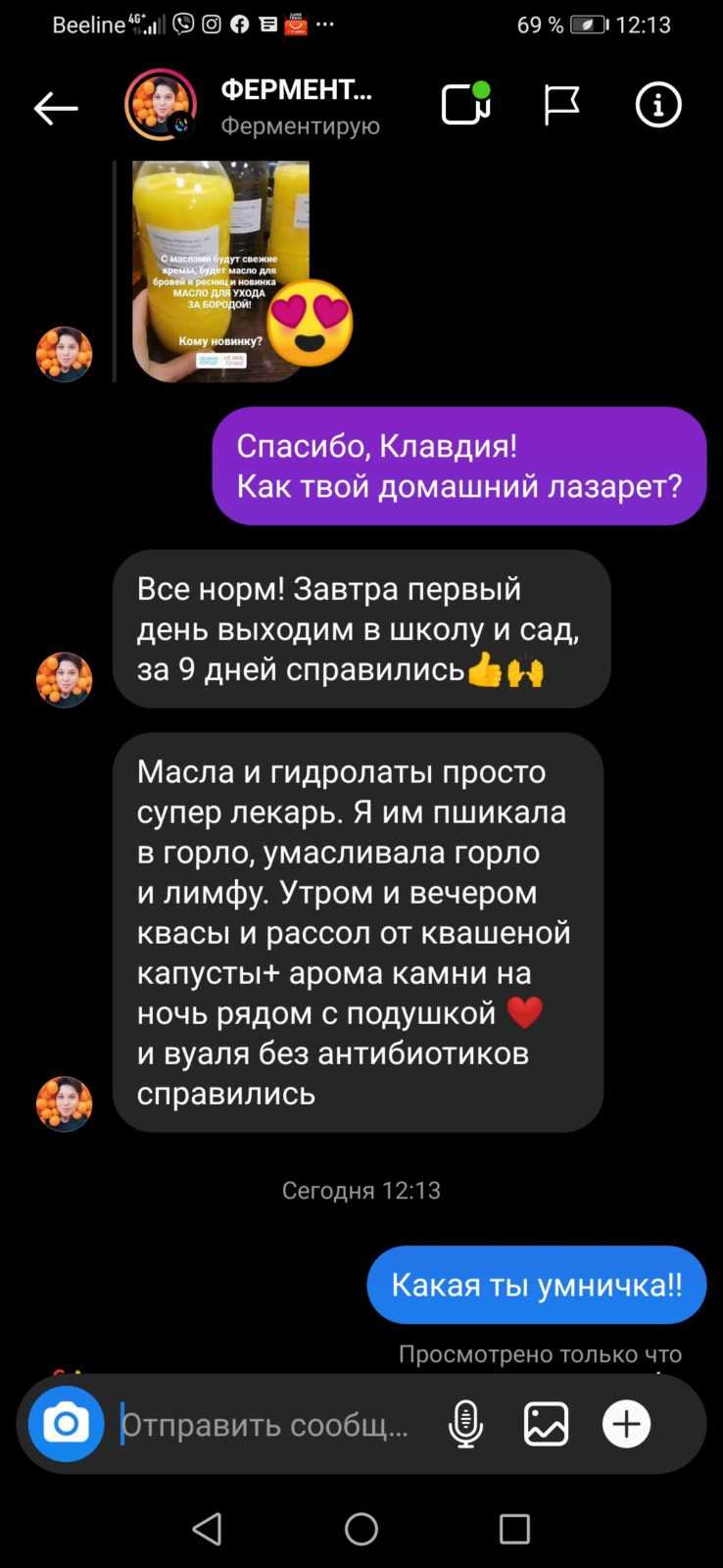Start a video call
The height and width of the screenshot is (1568, 723).
pyautogui.click(x=466, y=104)
